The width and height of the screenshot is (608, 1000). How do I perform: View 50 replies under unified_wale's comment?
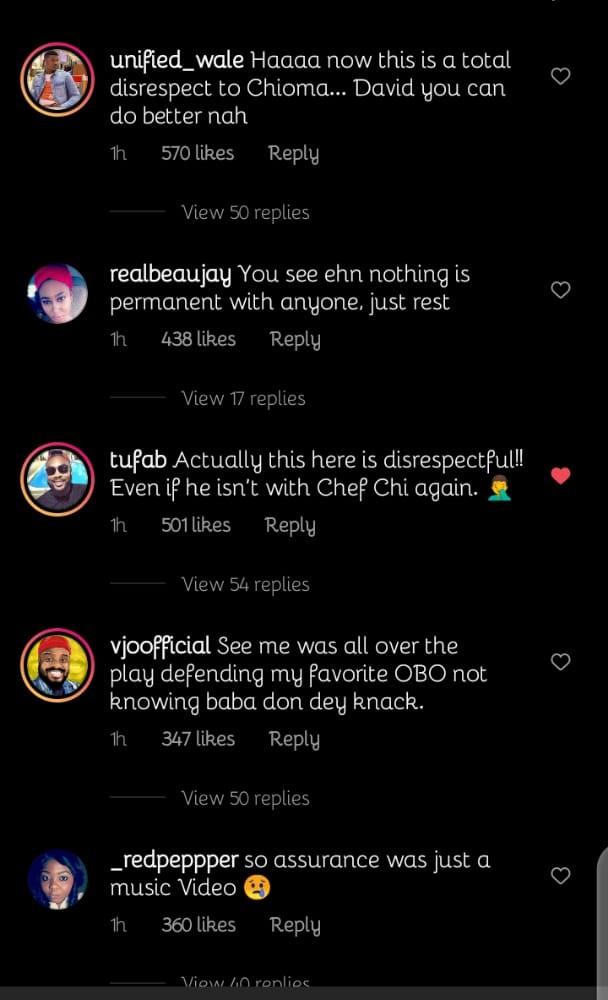pyautogui.click(x=245, y=212)
